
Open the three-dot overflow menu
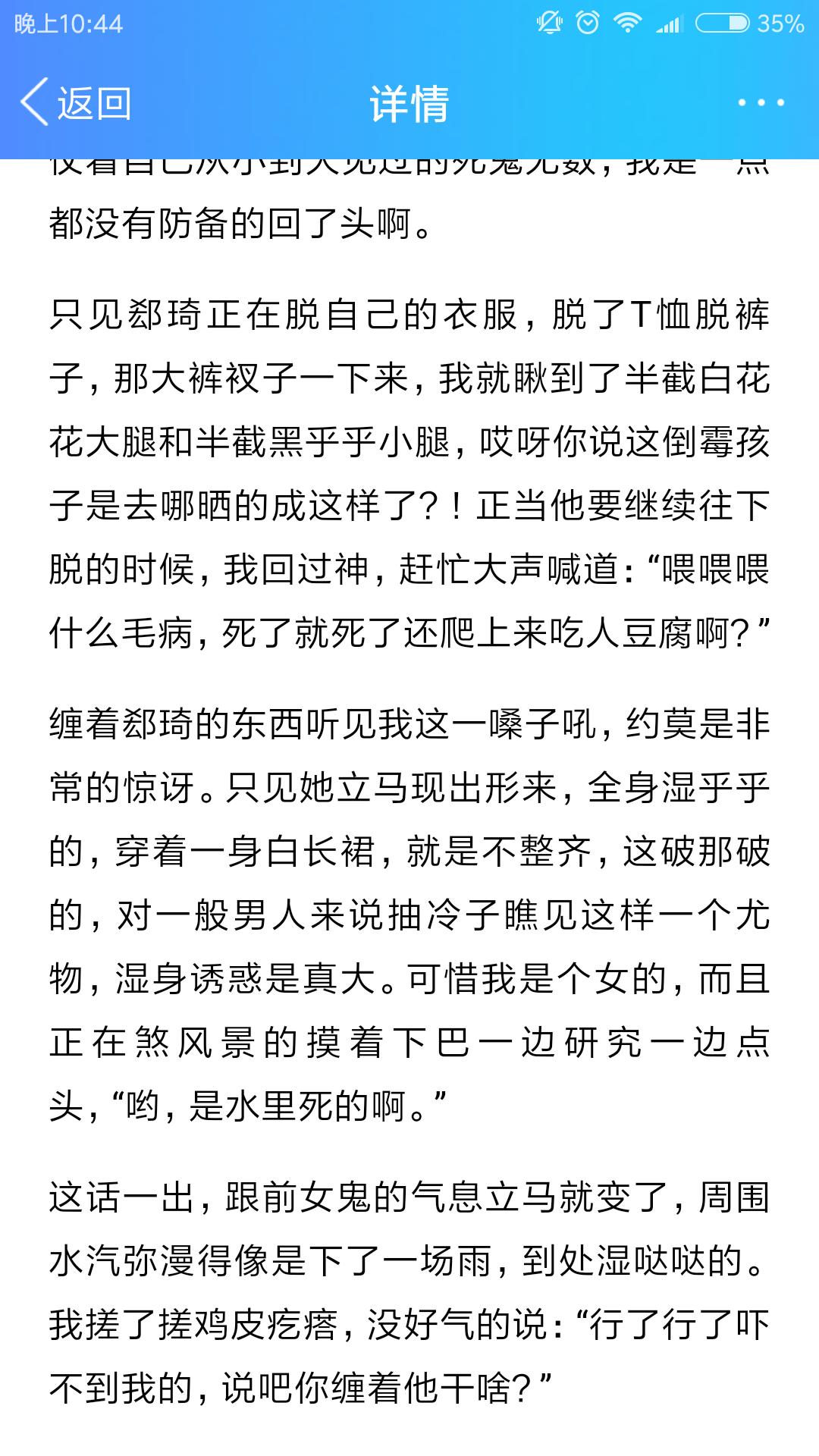click(x=761, y=102)
